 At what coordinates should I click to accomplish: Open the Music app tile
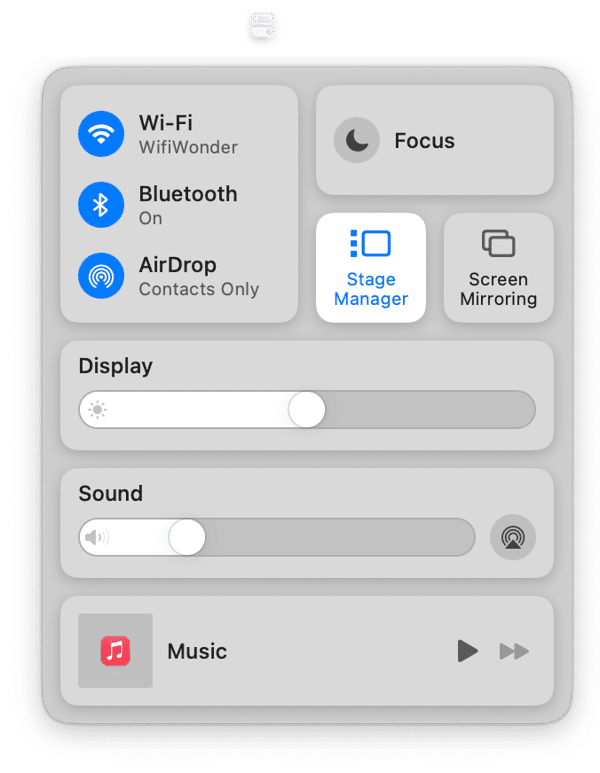click(x=116, y=651)
